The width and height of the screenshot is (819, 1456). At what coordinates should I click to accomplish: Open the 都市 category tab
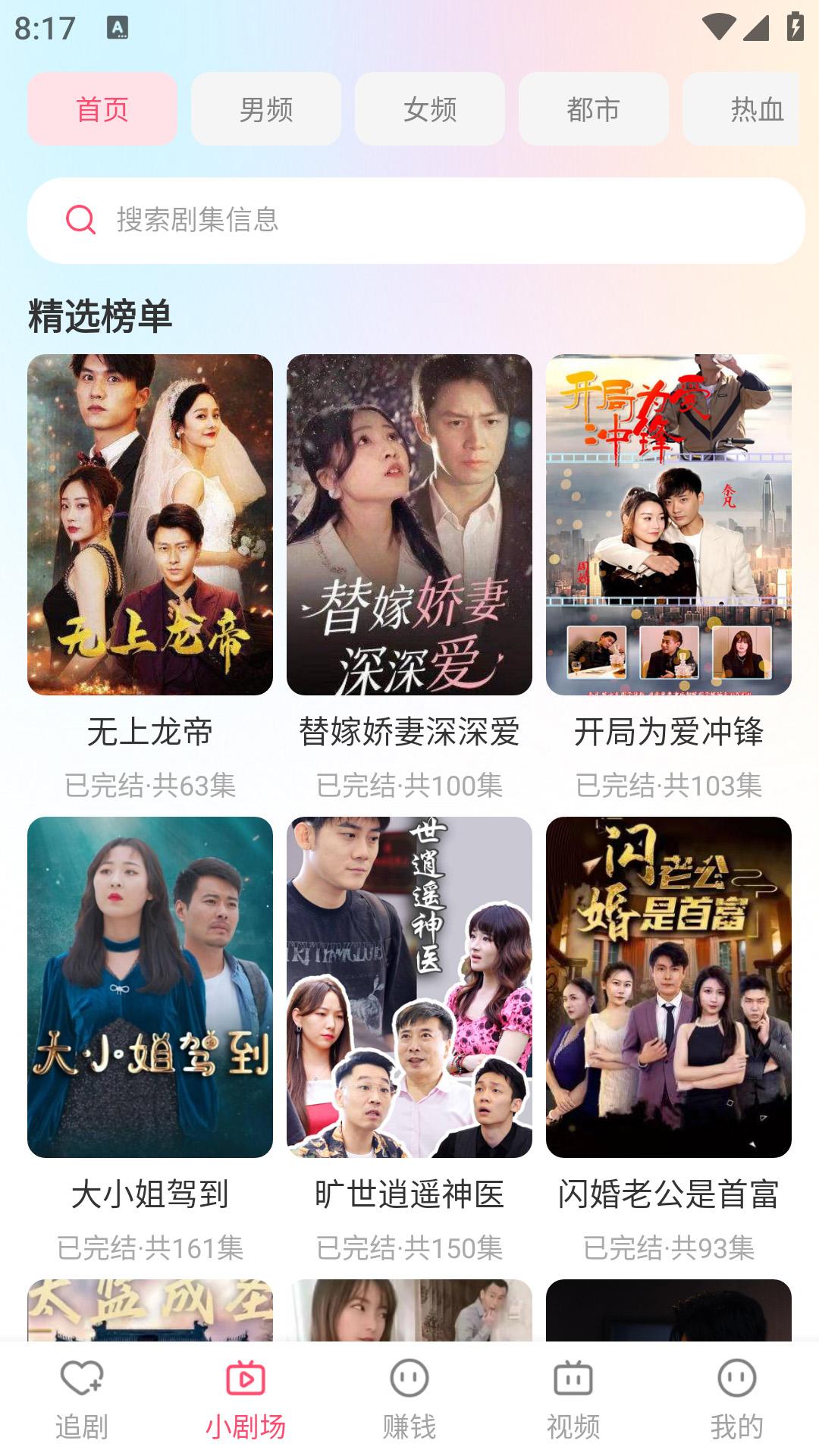pos(592,109)
